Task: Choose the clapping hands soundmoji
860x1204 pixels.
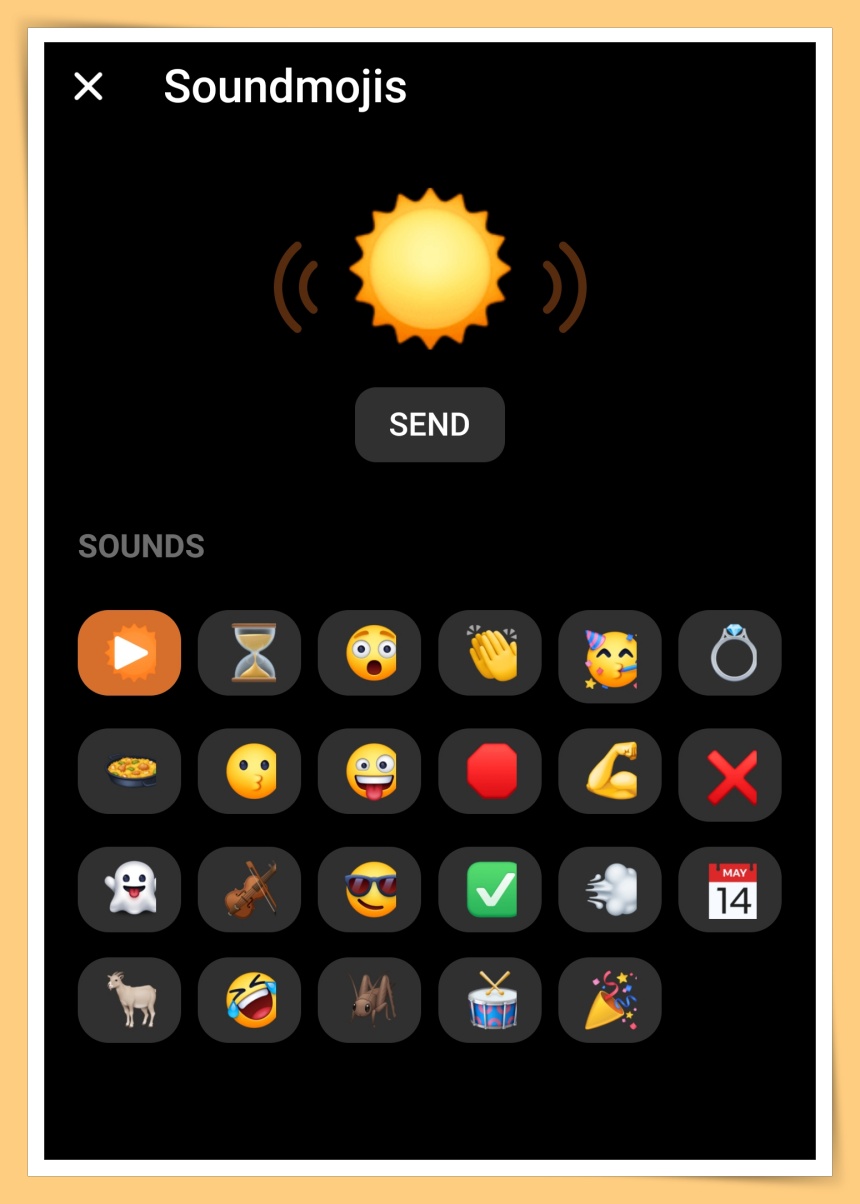Action: tap(489, 653)
